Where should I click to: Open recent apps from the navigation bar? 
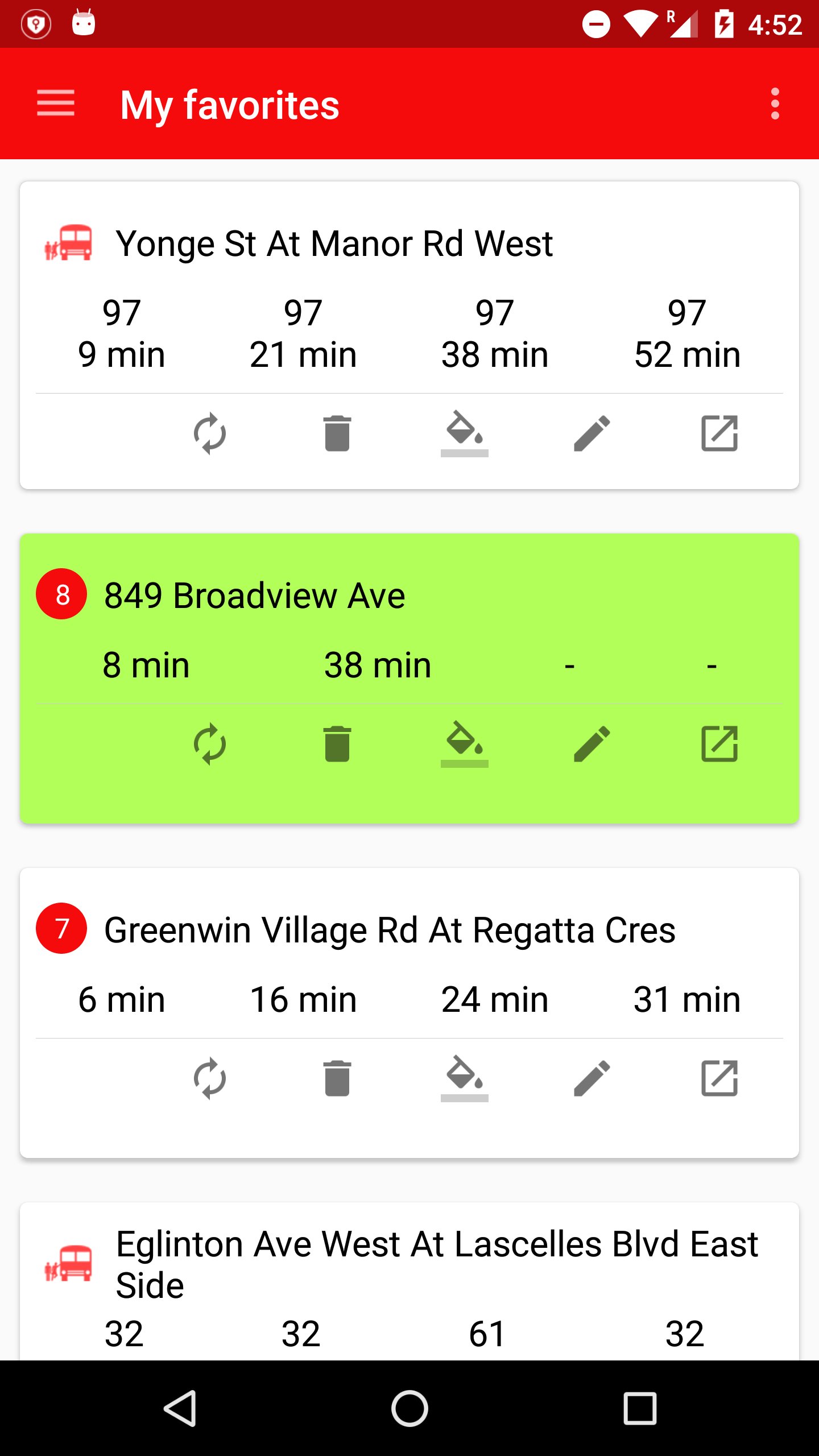(x=639, y=1408)
